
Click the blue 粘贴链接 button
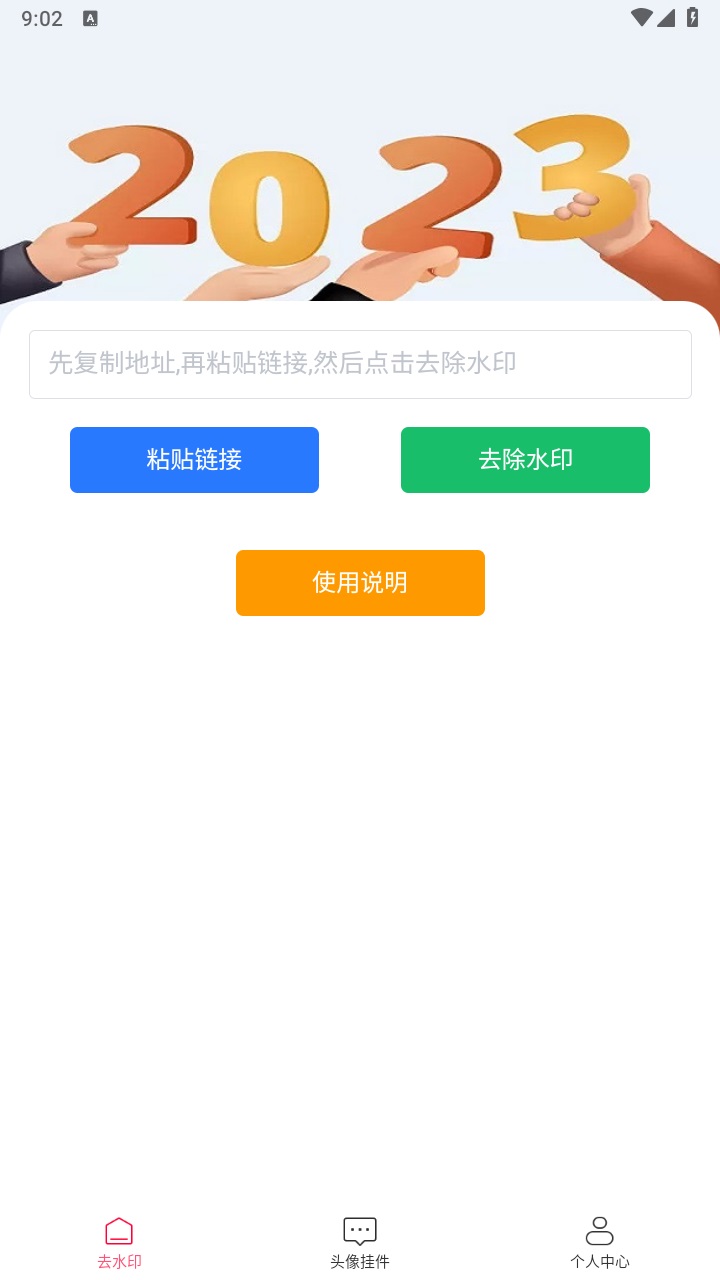point(194,459)
